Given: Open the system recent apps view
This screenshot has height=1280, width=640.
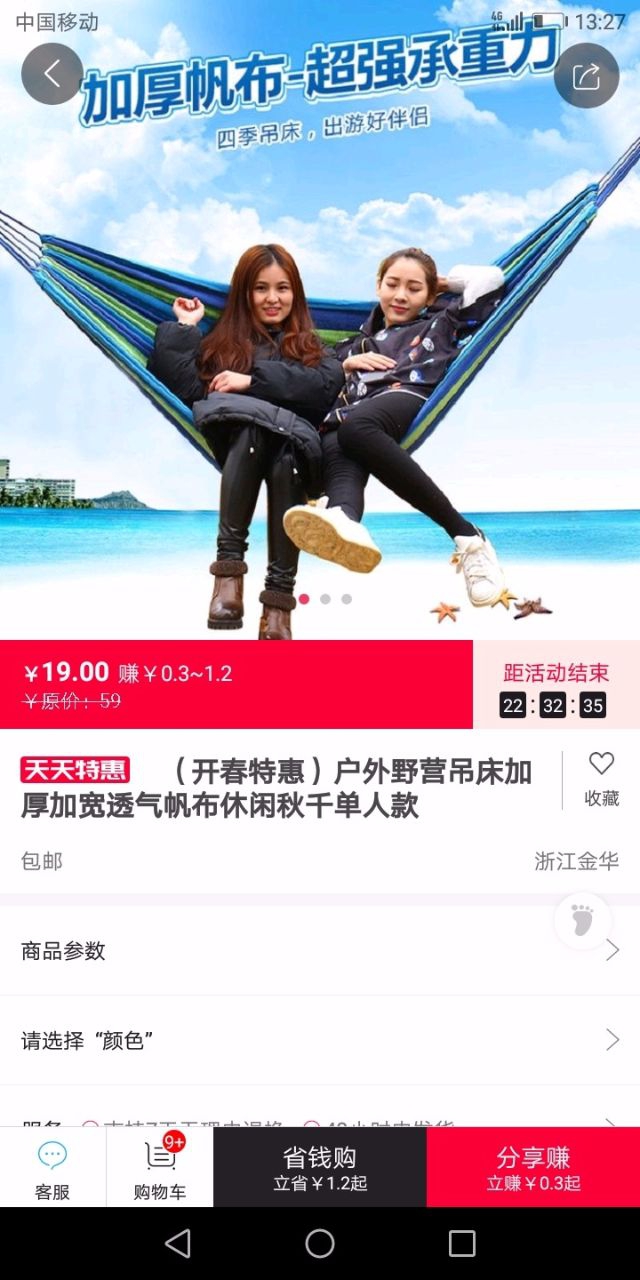Looking at the screenshot, I should point(462,1243).
